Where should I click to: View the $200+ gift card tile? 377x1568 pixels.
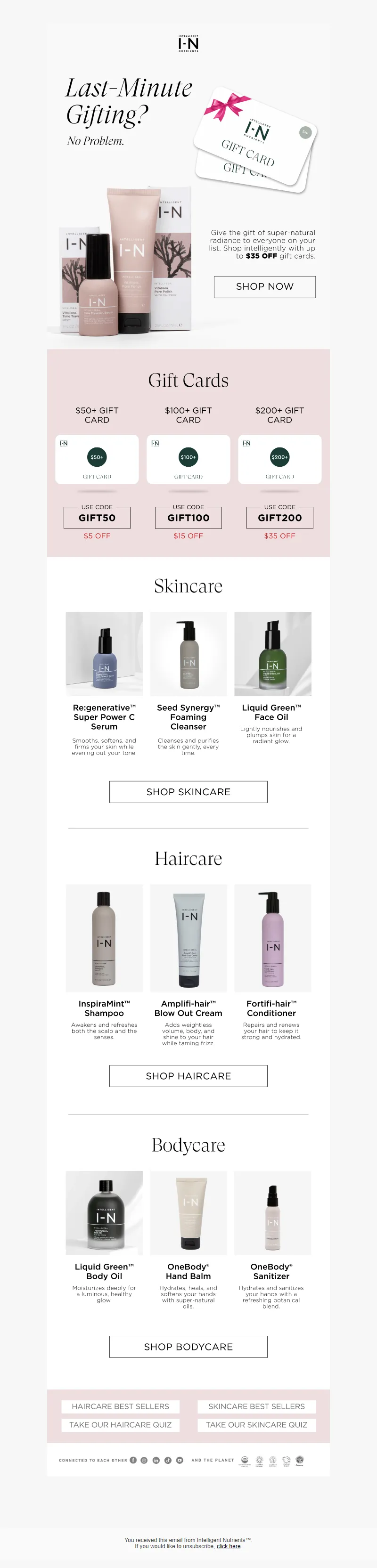[x=279, y=460]
